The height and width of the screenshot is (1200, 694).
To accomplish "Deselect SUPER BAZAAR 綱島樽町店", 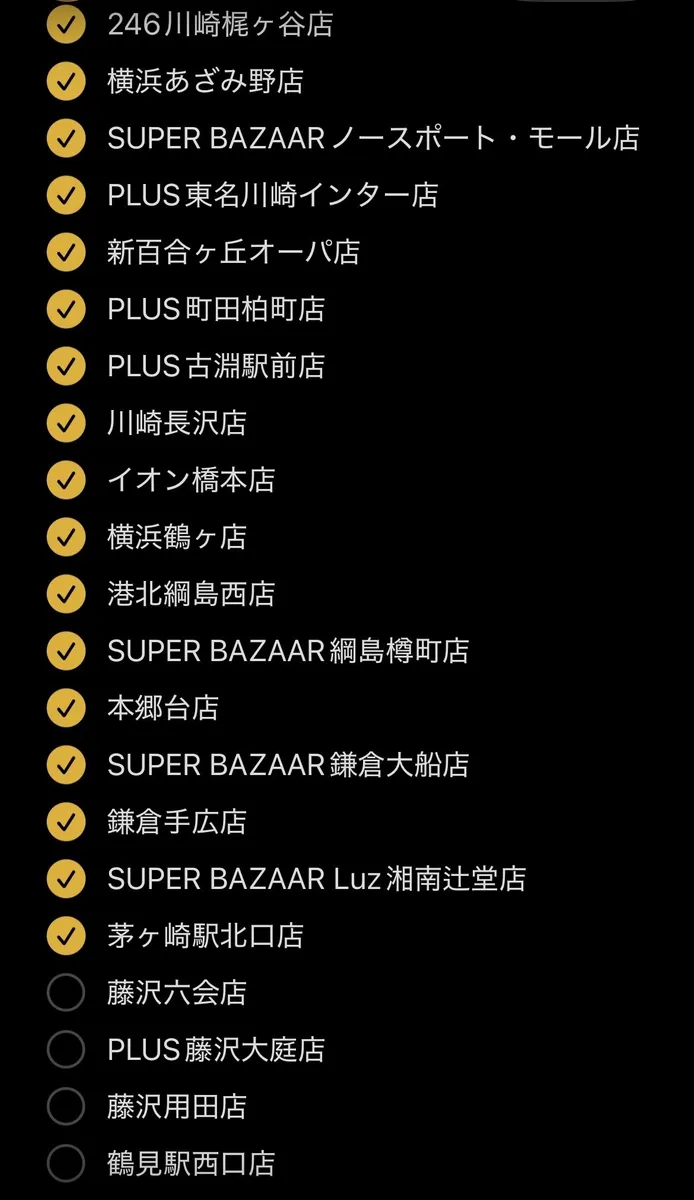I will click(66, 652).
